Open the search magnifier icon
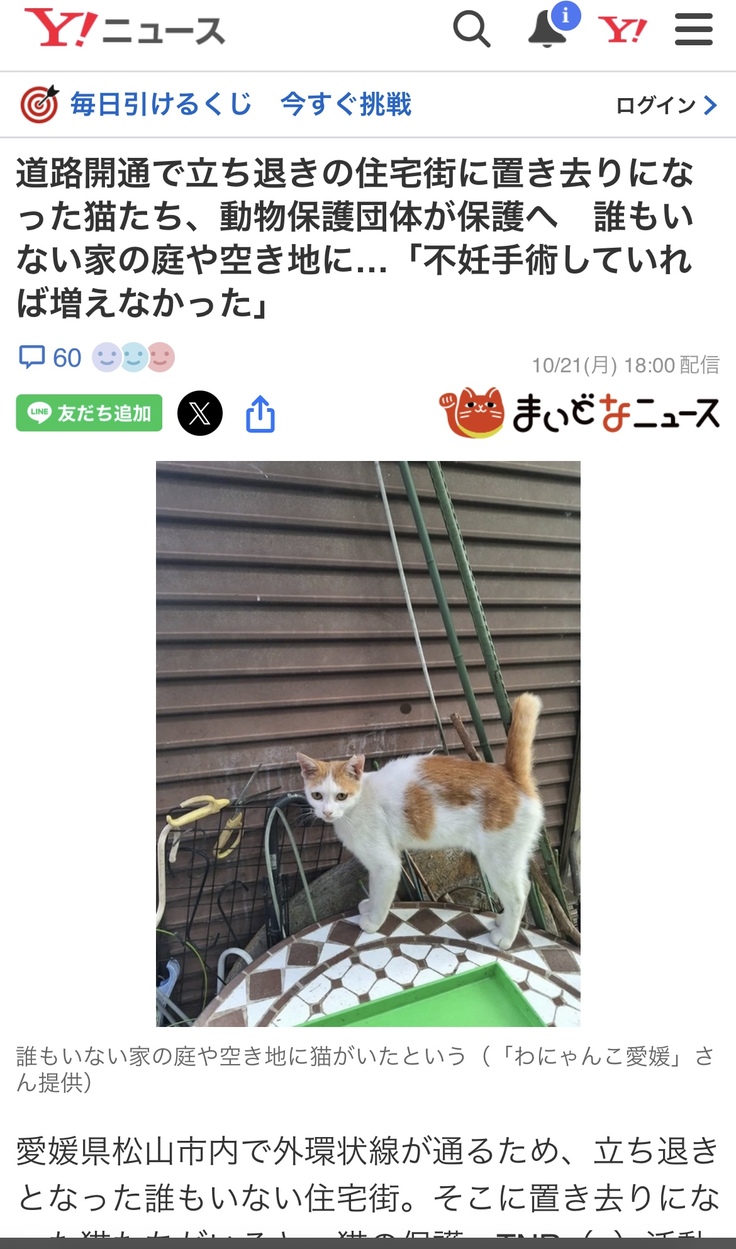Screen dimensions: 736x1249 click(x=472, y=30)
